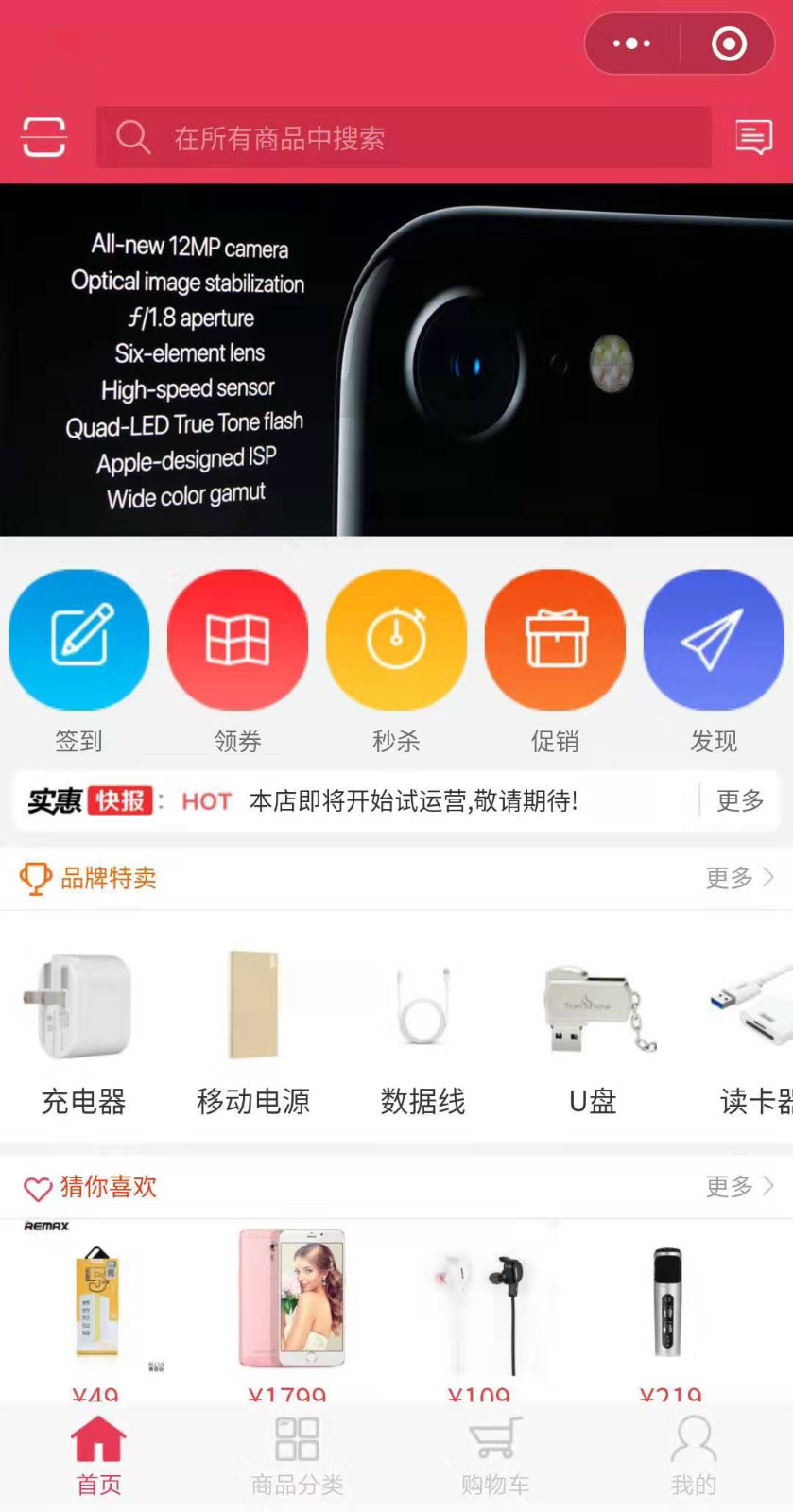Open 签到 daily check-in
Screen dimensions: 793x1512
(x=78, y=640)
